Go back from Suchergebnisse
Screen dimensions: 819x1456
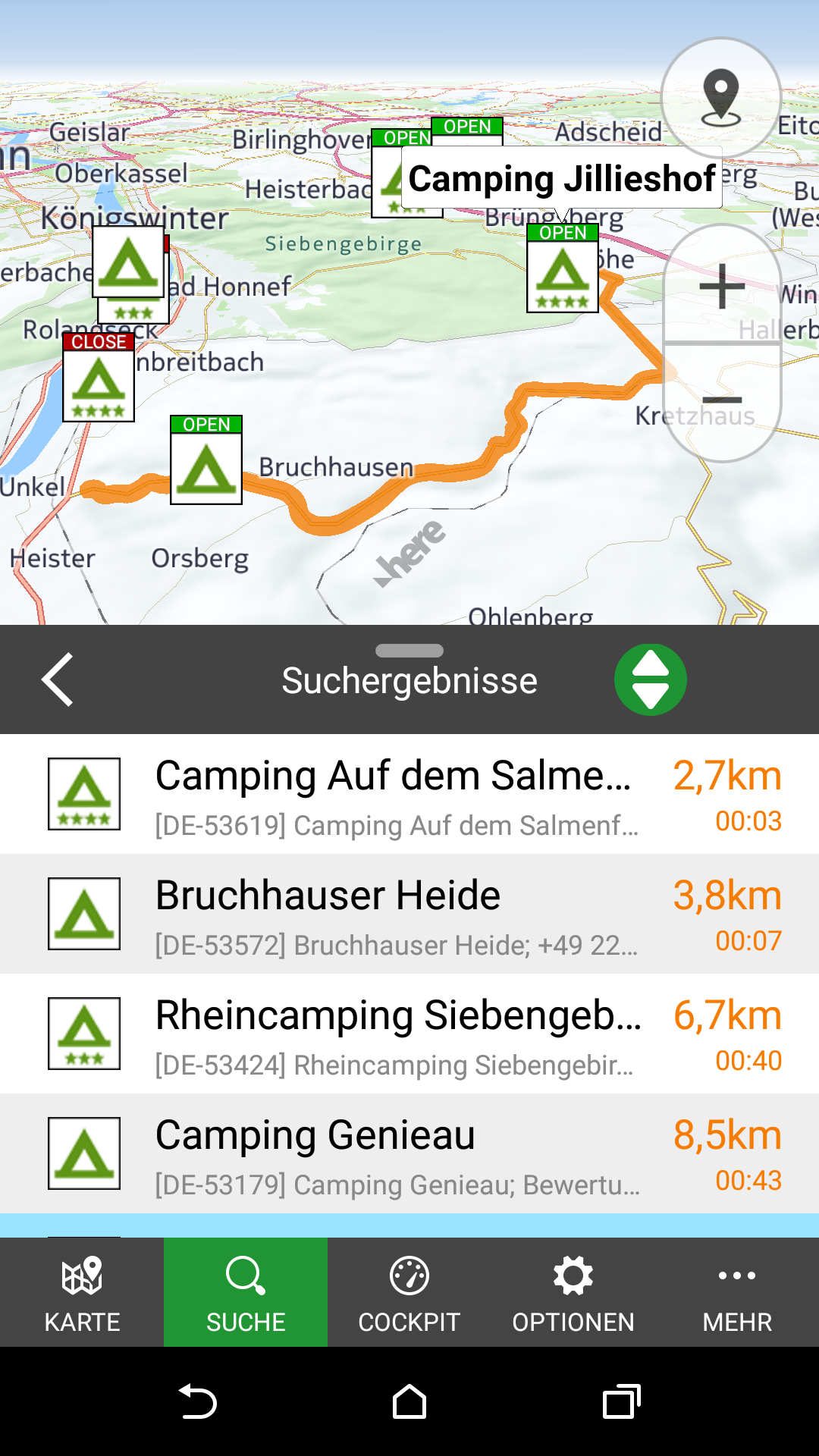[58, 679]
